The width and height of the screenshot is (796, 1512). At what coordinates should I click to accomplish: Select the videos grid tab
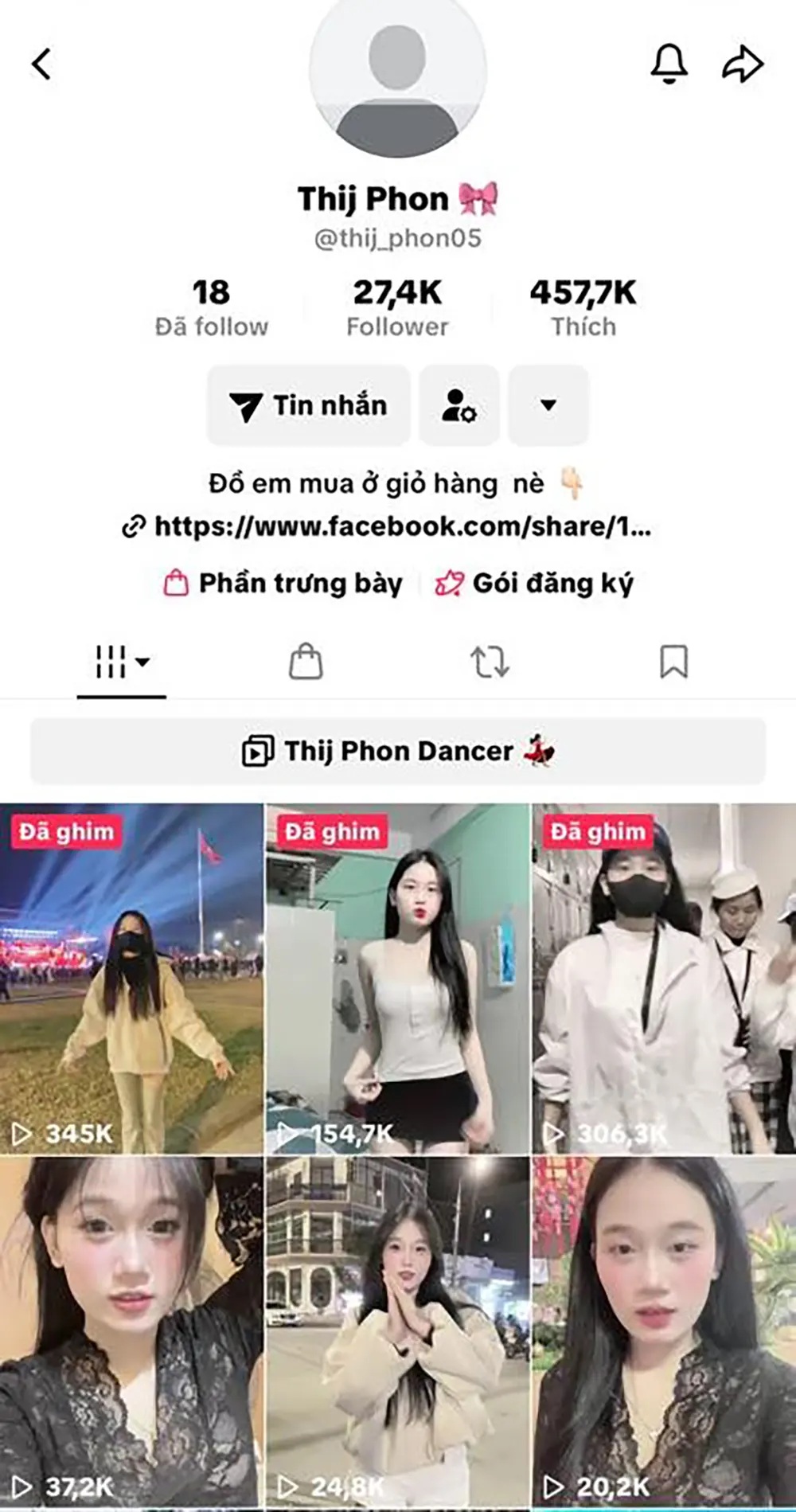[121, 662]
